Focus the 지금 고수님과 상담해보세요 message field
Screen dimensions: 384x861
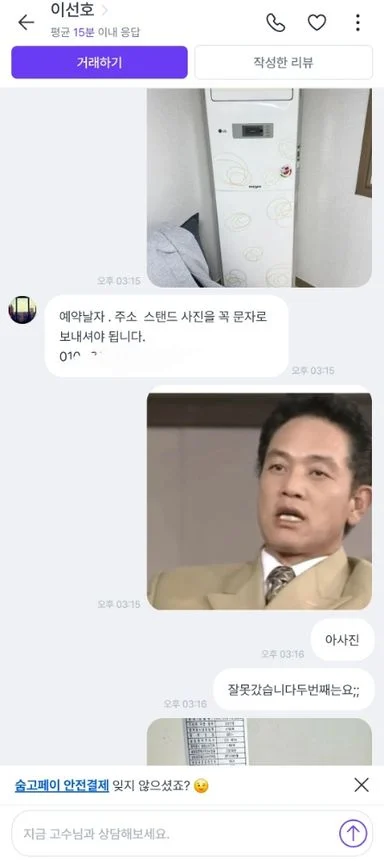coord(175,834)
